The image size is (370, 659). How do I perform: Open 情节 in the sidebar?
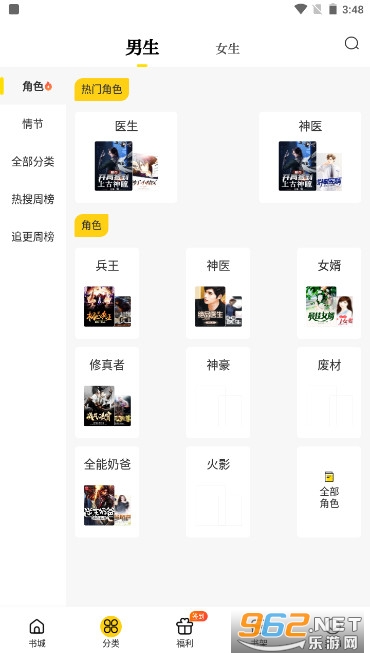(33, 124)
